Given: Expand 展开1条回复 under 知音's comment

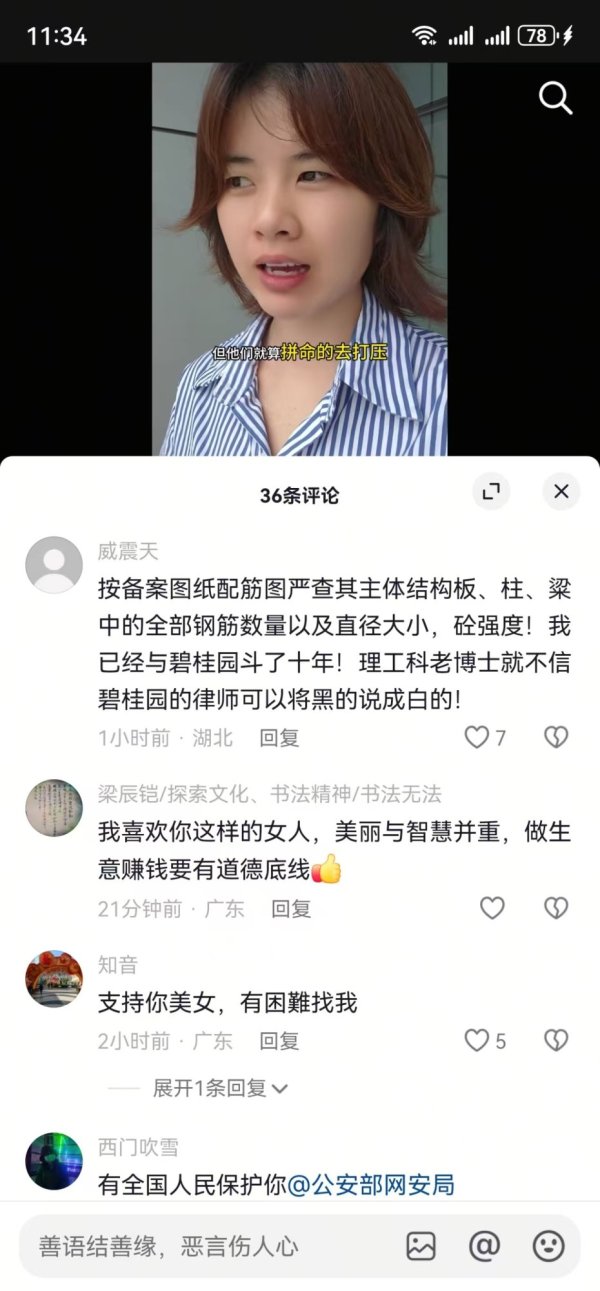Looking at the screenshot, I should (x=220, y=1088).
